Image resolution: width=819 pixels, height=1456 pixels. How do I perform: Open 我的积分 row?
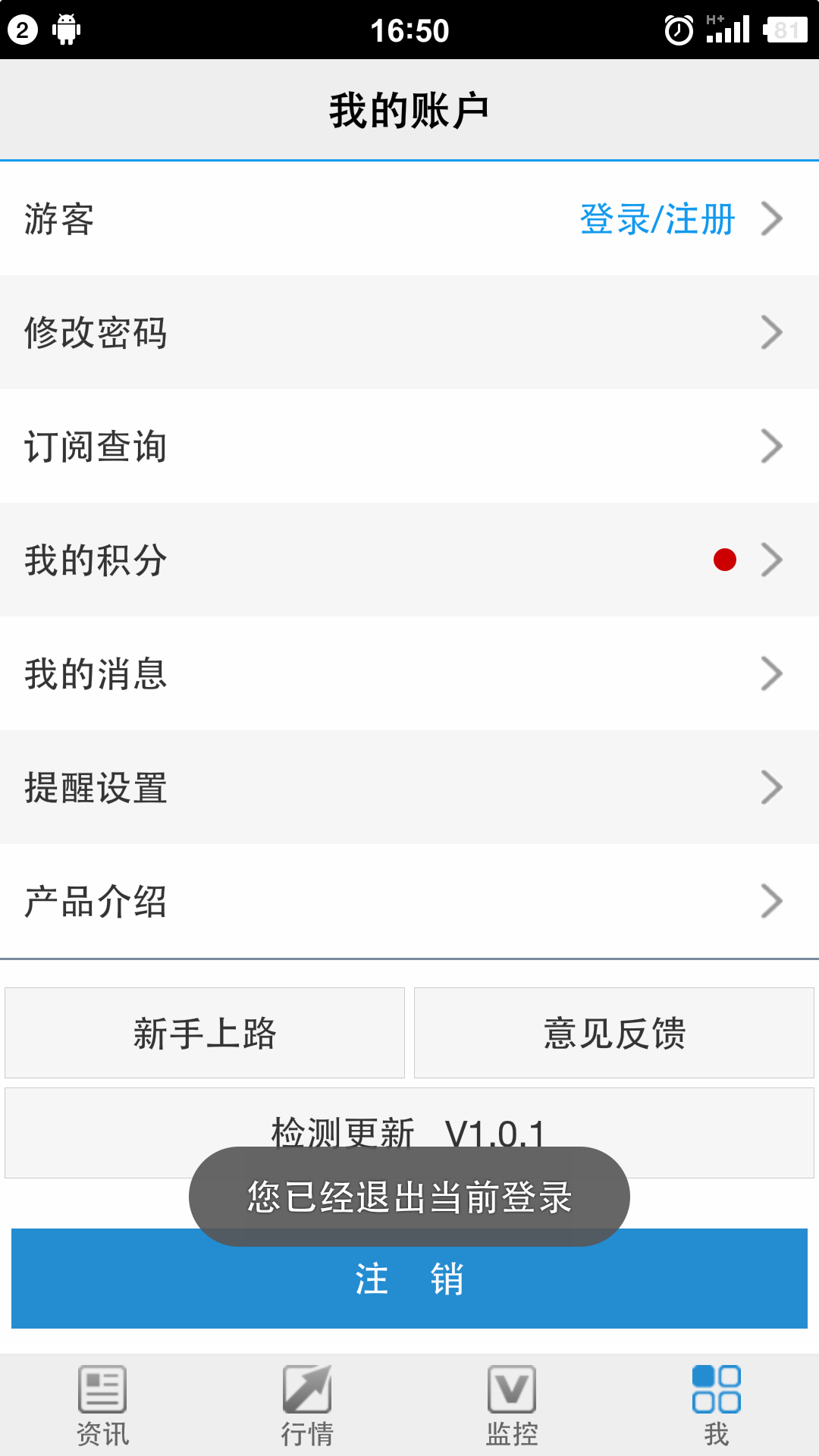(409, 560)
